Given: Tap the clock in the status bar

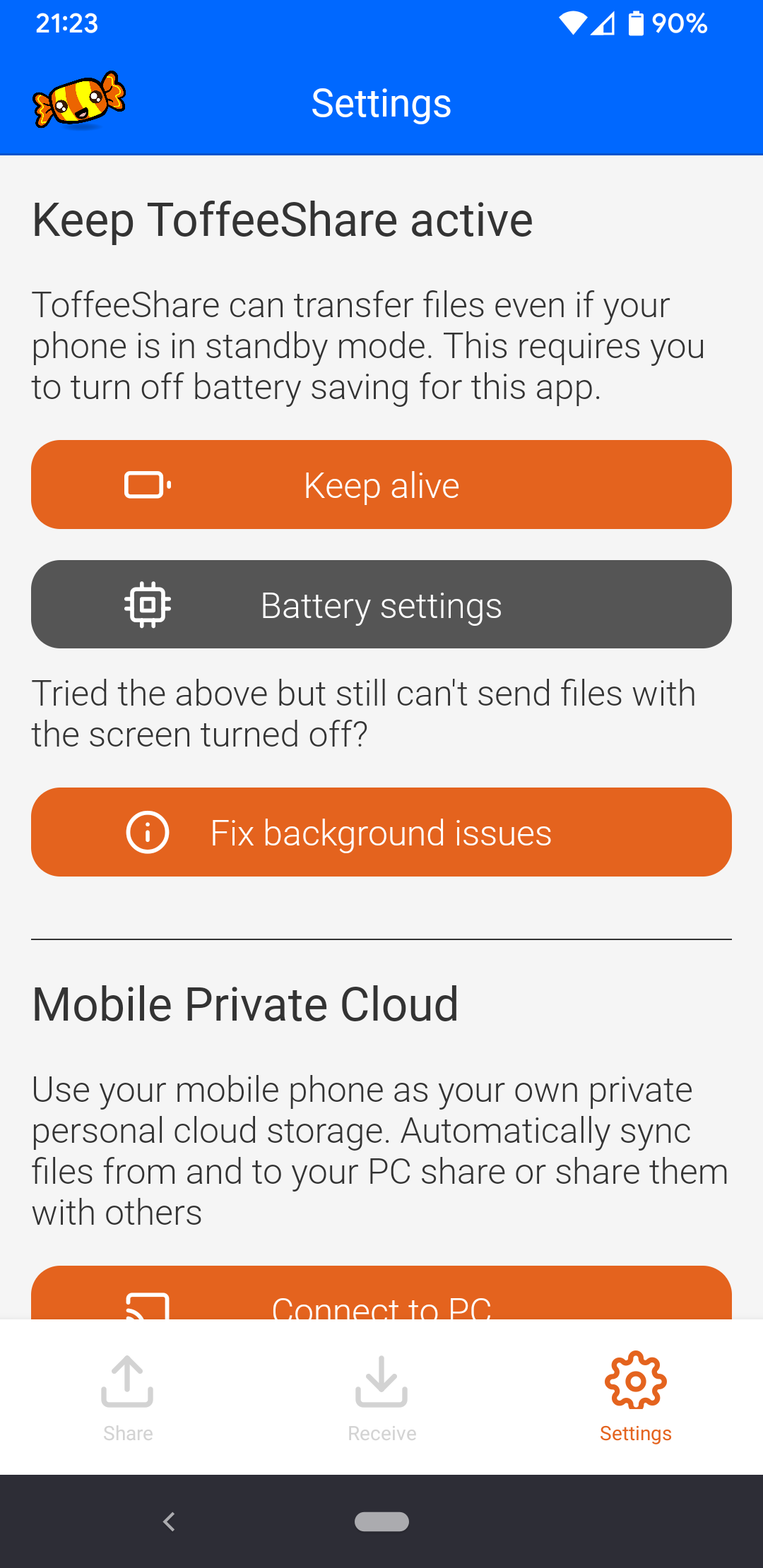Looking at the screenshot, I should tap(66, 23).
